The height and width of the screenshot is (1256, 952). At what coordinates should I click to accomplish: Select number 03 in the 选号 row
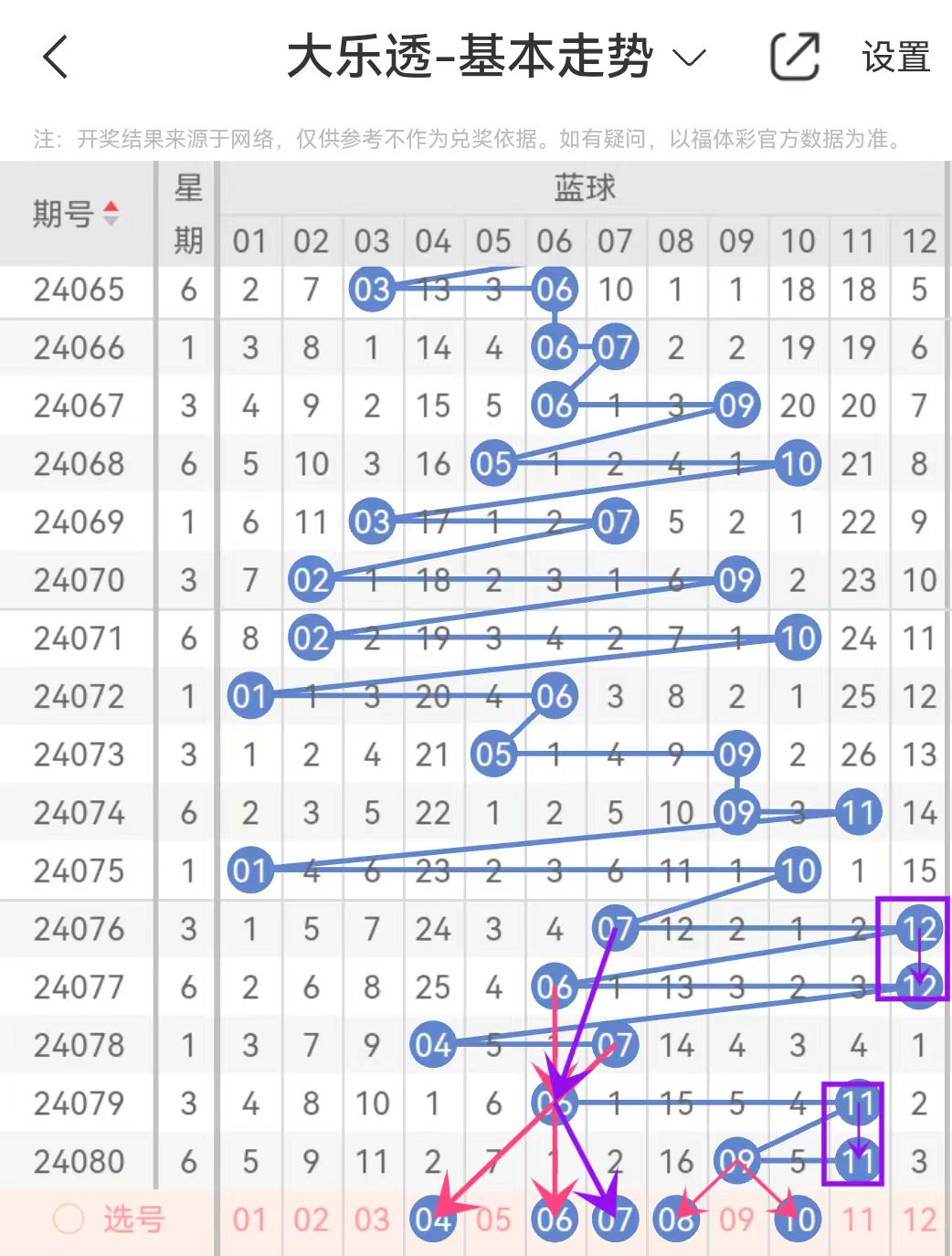[x=372, y=1219]
